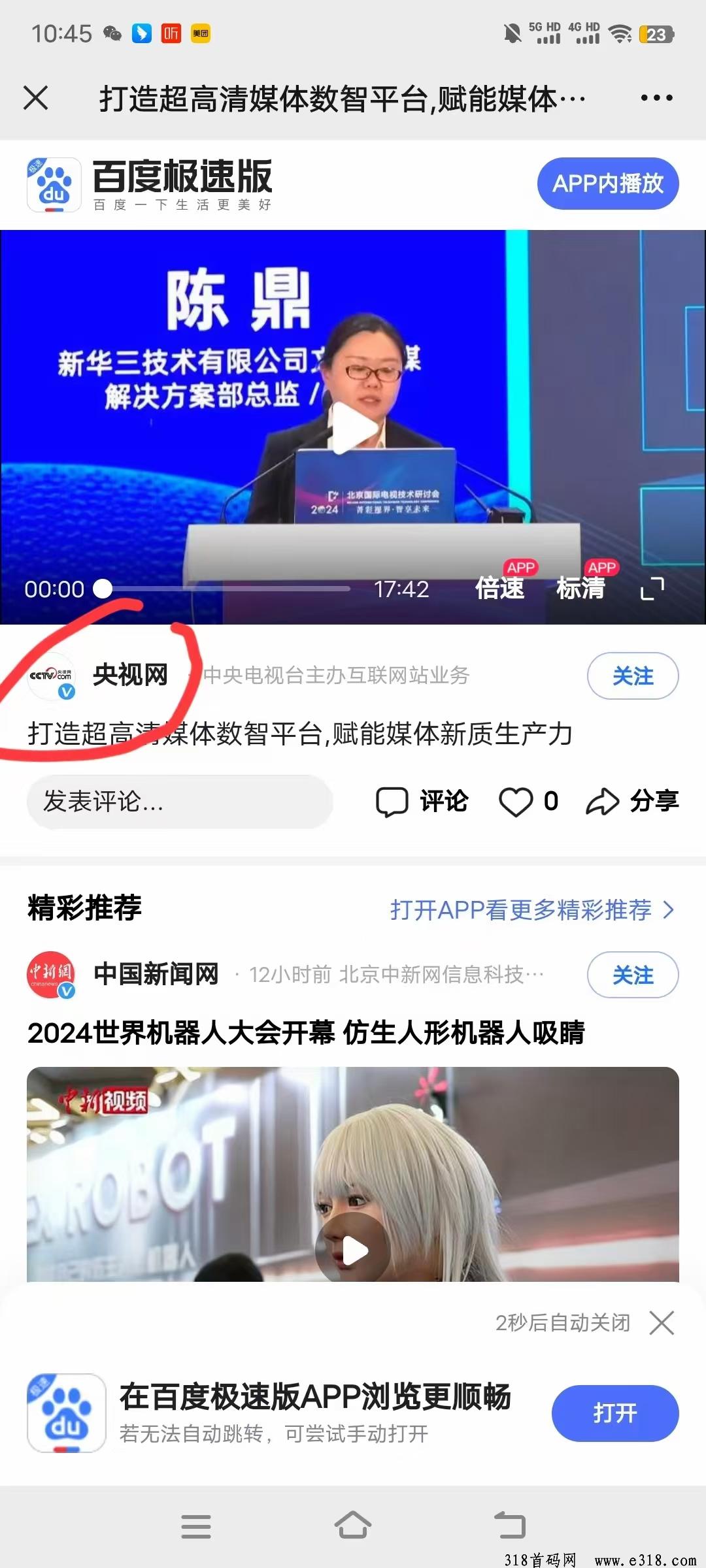Screen dimensions: 706x1568
Task: Go to the system home screen
Action: pyautogui.click(x=353, y=1526)
